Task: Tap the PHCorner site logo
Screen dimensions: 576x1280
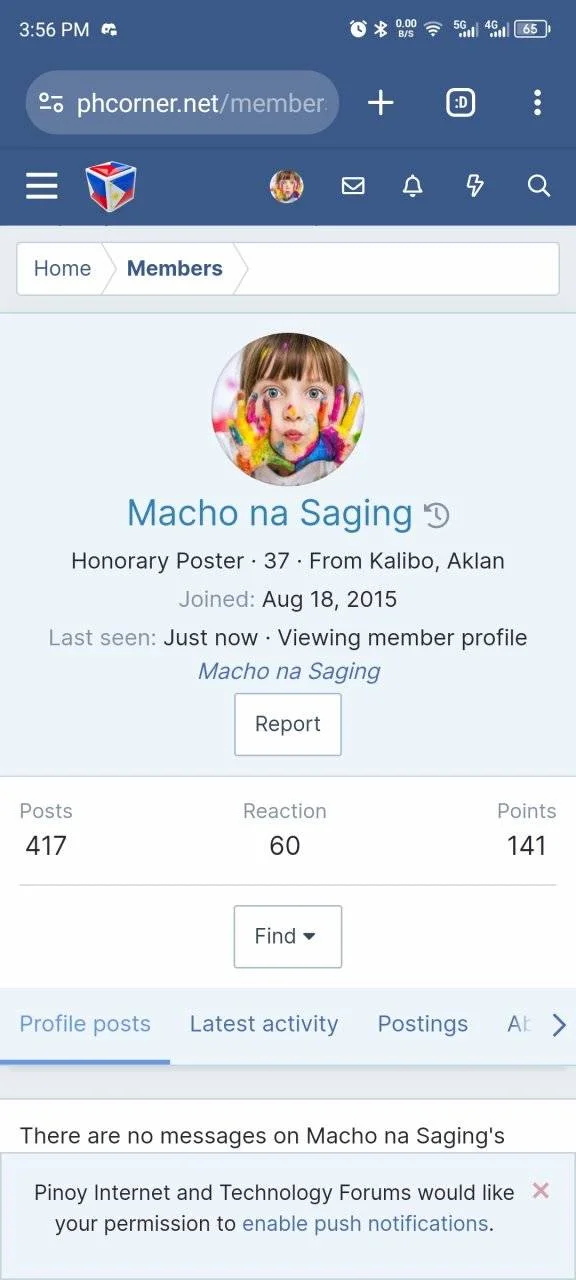Action: click(x=111, y=187)
